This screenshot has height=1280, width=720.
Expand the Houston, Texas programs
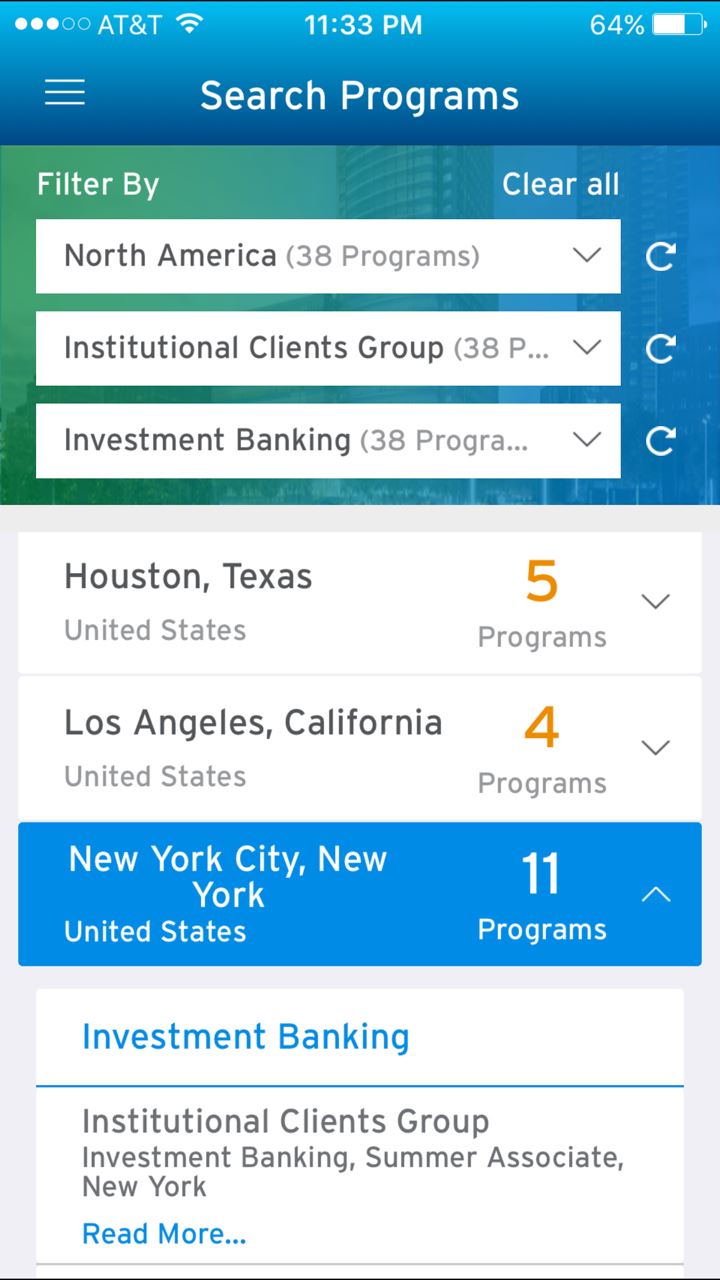(360, 602)
